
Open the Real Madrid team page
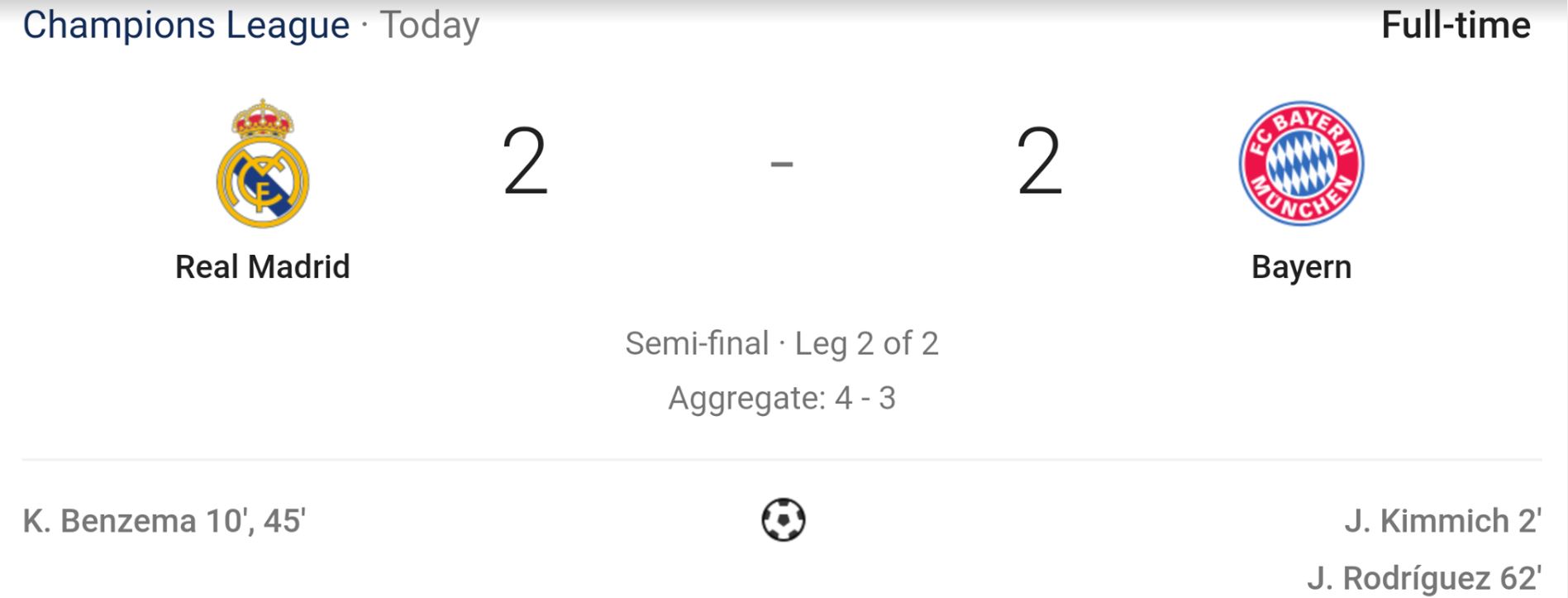pos(262,266)
